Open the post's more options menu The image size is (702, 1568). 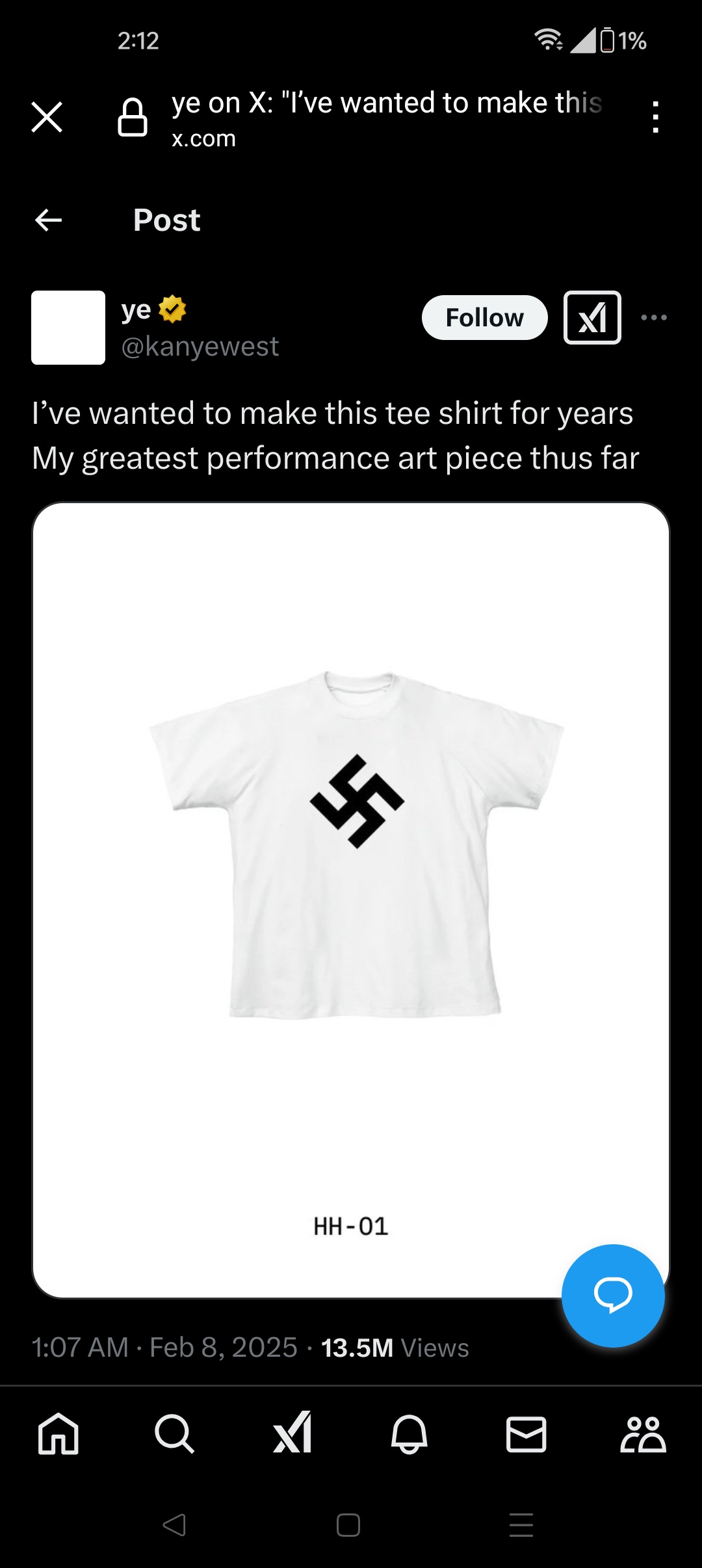point(653,318)
